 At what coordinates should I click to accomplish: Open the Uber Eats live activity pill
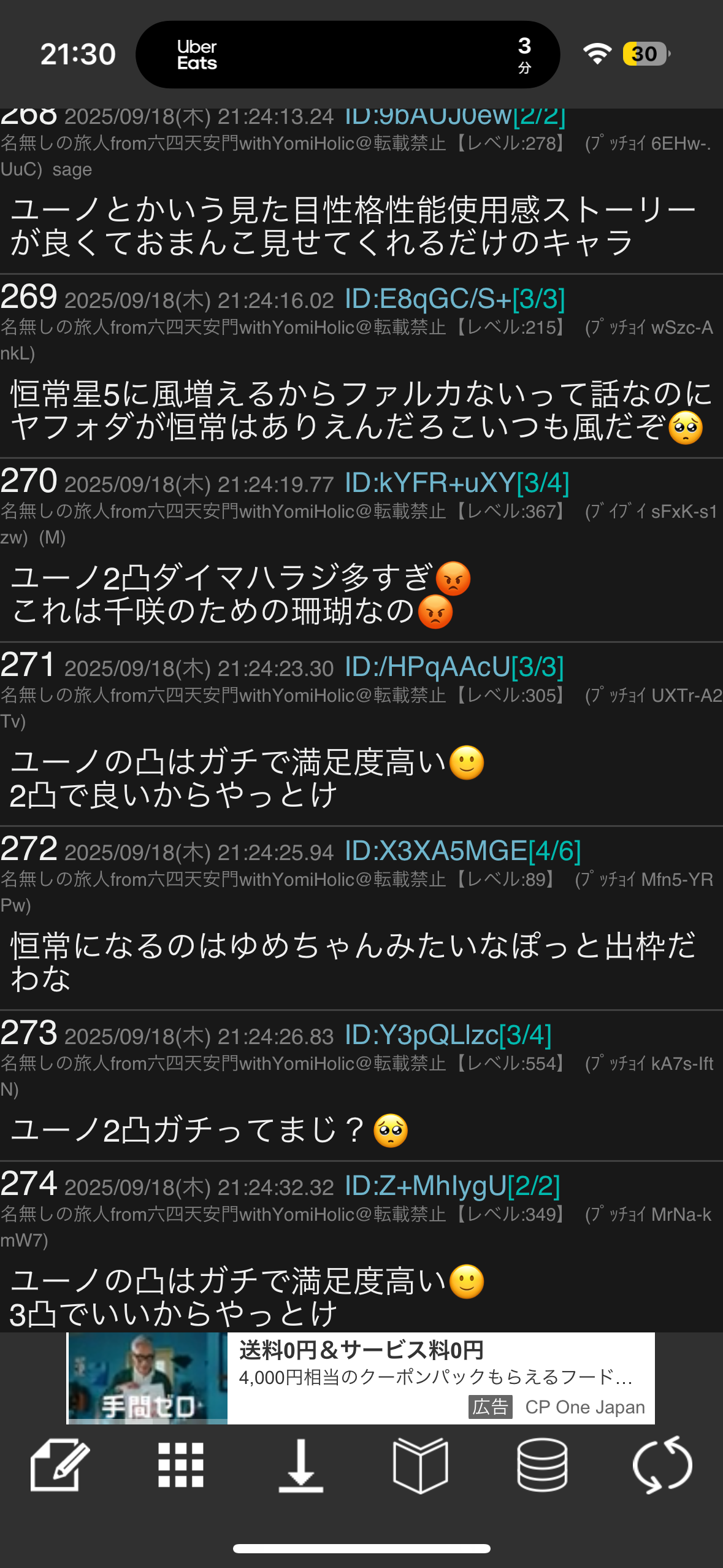pyautogui.click(x=348, y=55)
